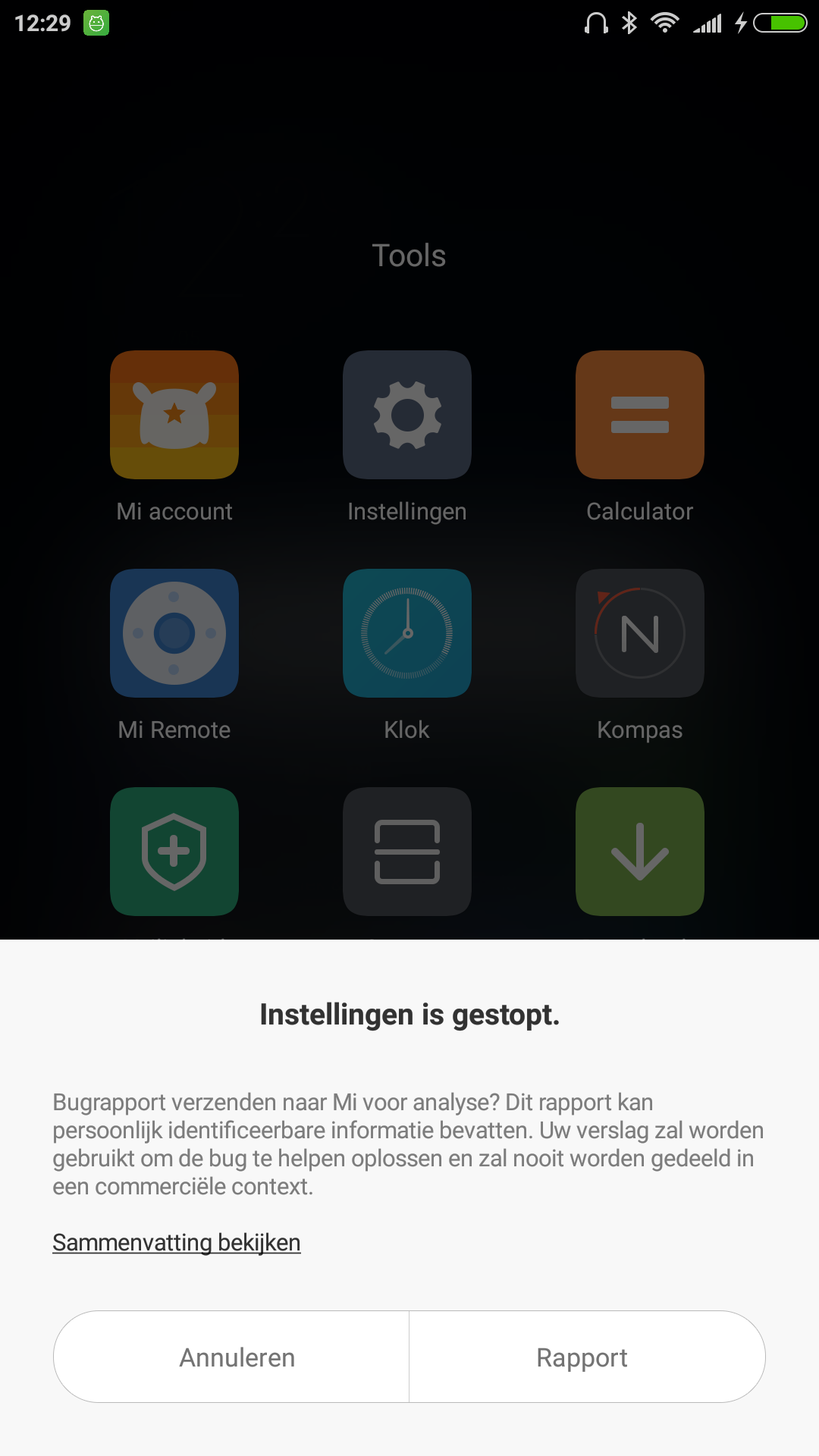Image resolution: width=819 pixels, height=1456 pixels.
Task: Send the bug report via Rapport
Action: coord(587,1357)
